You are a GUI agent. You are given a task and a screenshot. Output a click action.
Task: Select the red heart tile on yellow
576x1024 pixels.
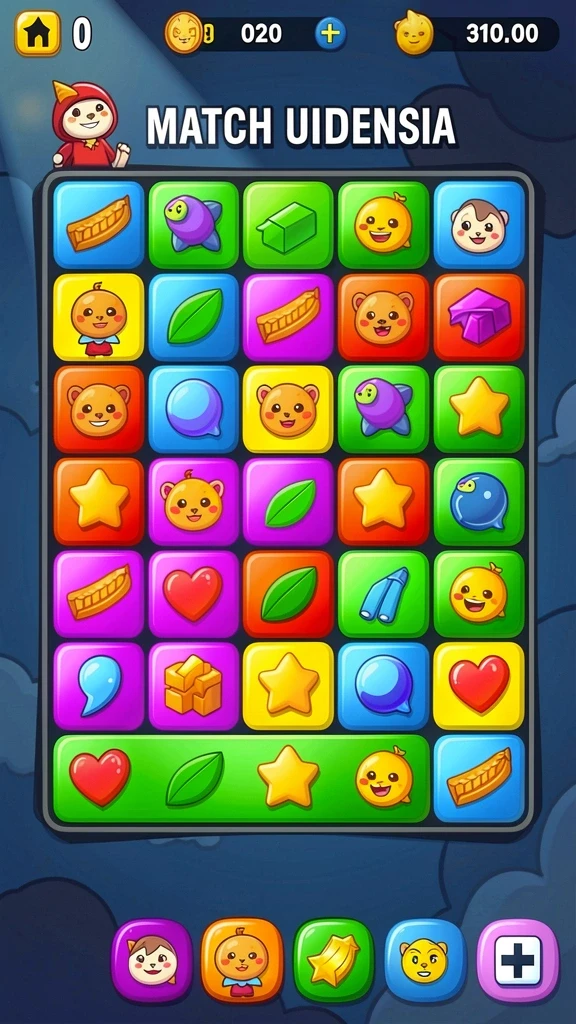(479, 686)
